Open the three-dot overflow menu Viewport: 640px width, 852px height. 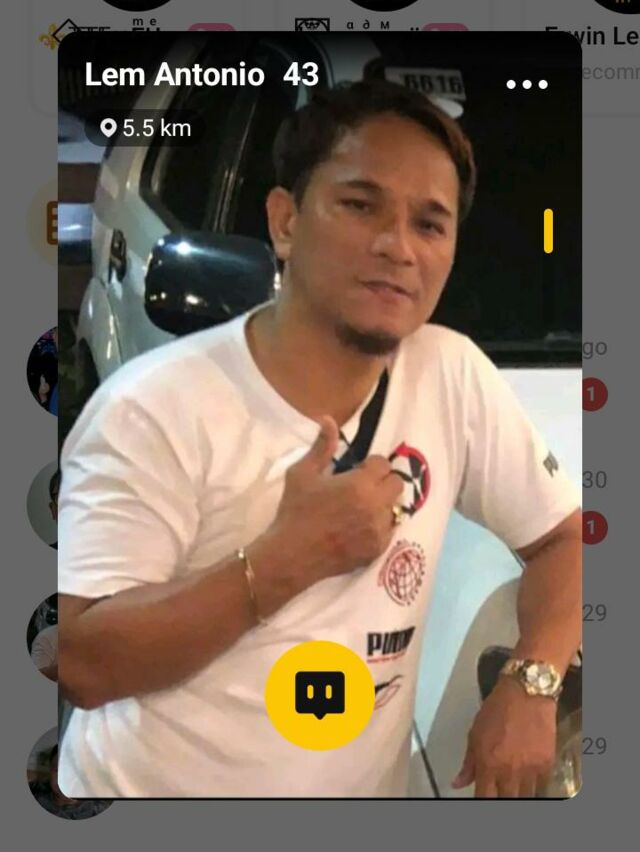click(x=527, y=84)
